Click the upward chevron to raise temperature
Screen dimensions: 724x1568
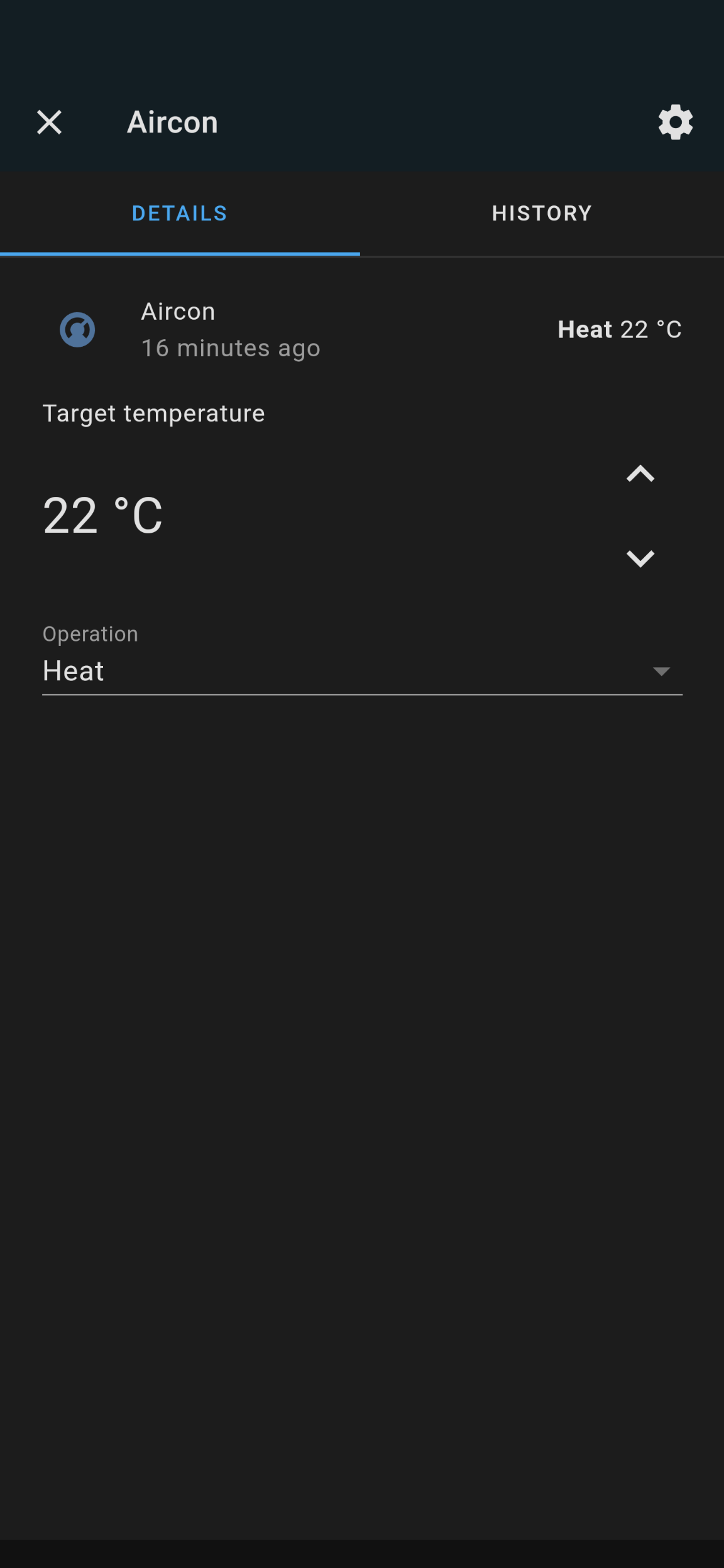click(x=640, y=474)
